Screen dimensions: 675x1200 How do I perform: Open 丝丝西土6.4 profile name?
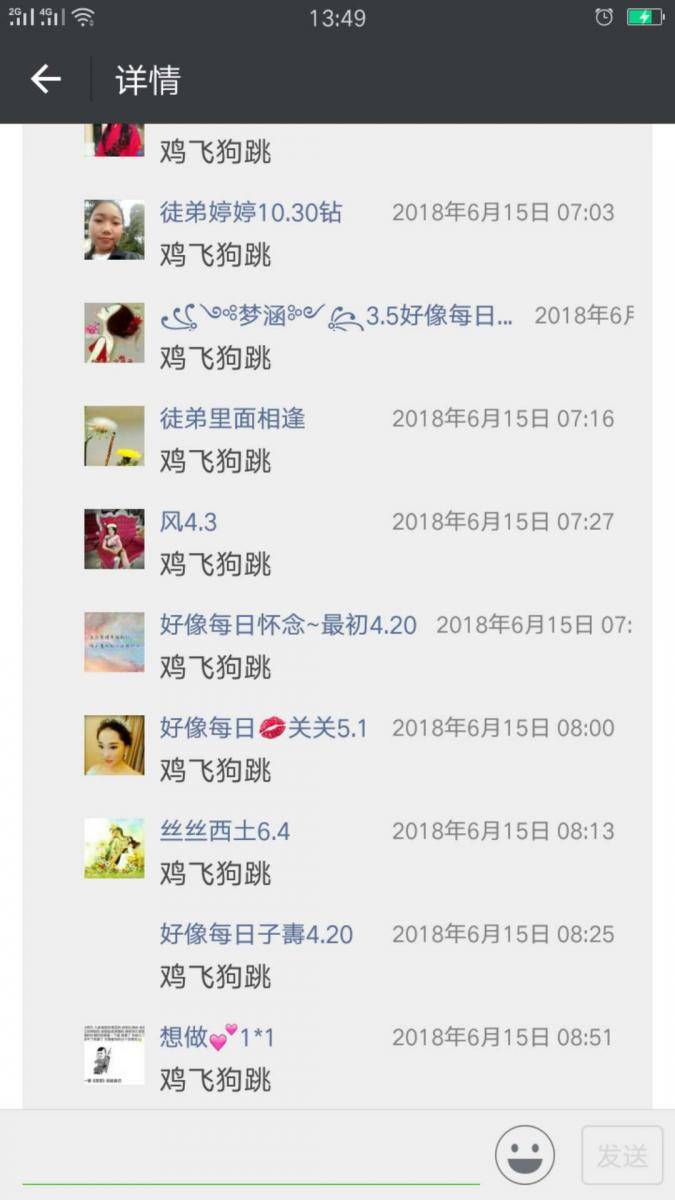225,831
